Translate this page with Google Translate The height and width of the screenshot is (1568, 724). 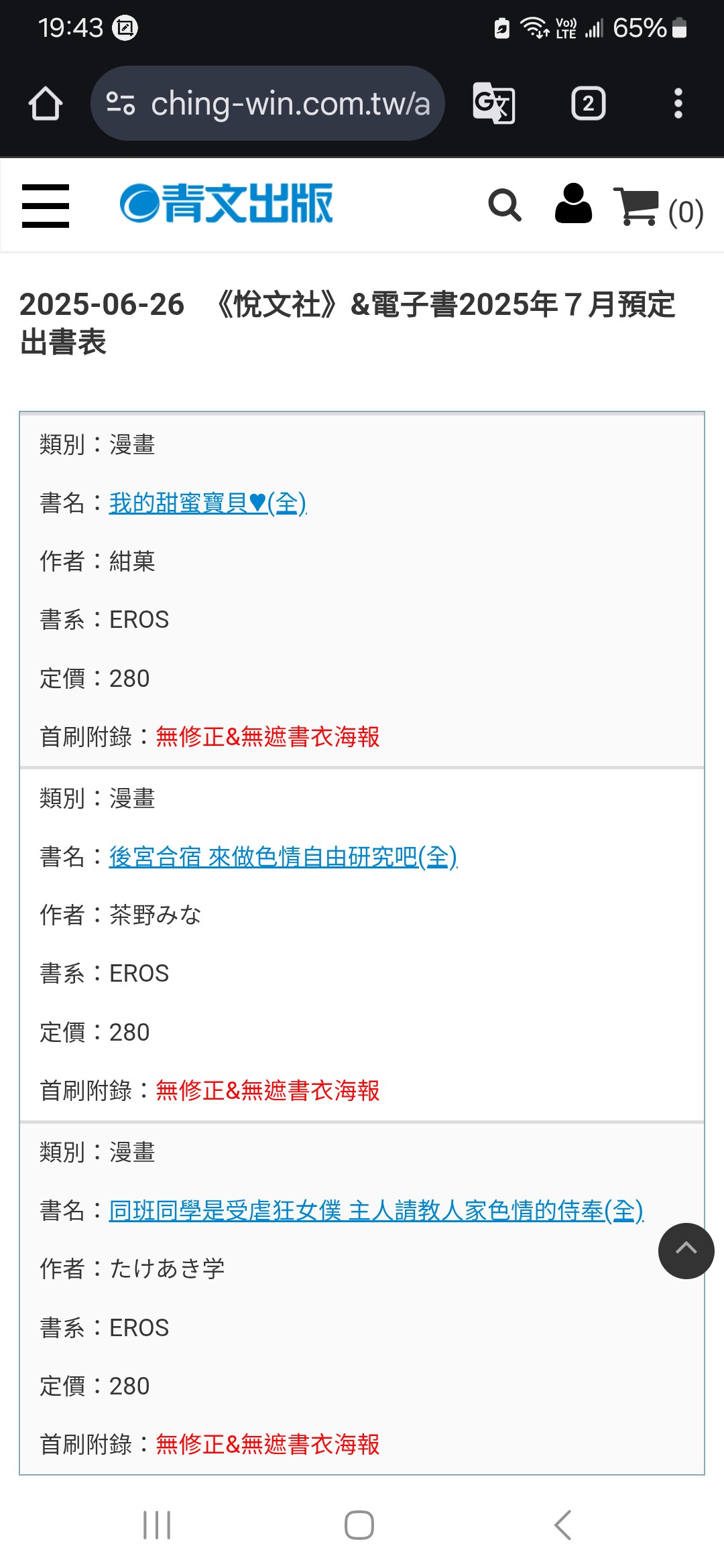(x=494, y=103)
